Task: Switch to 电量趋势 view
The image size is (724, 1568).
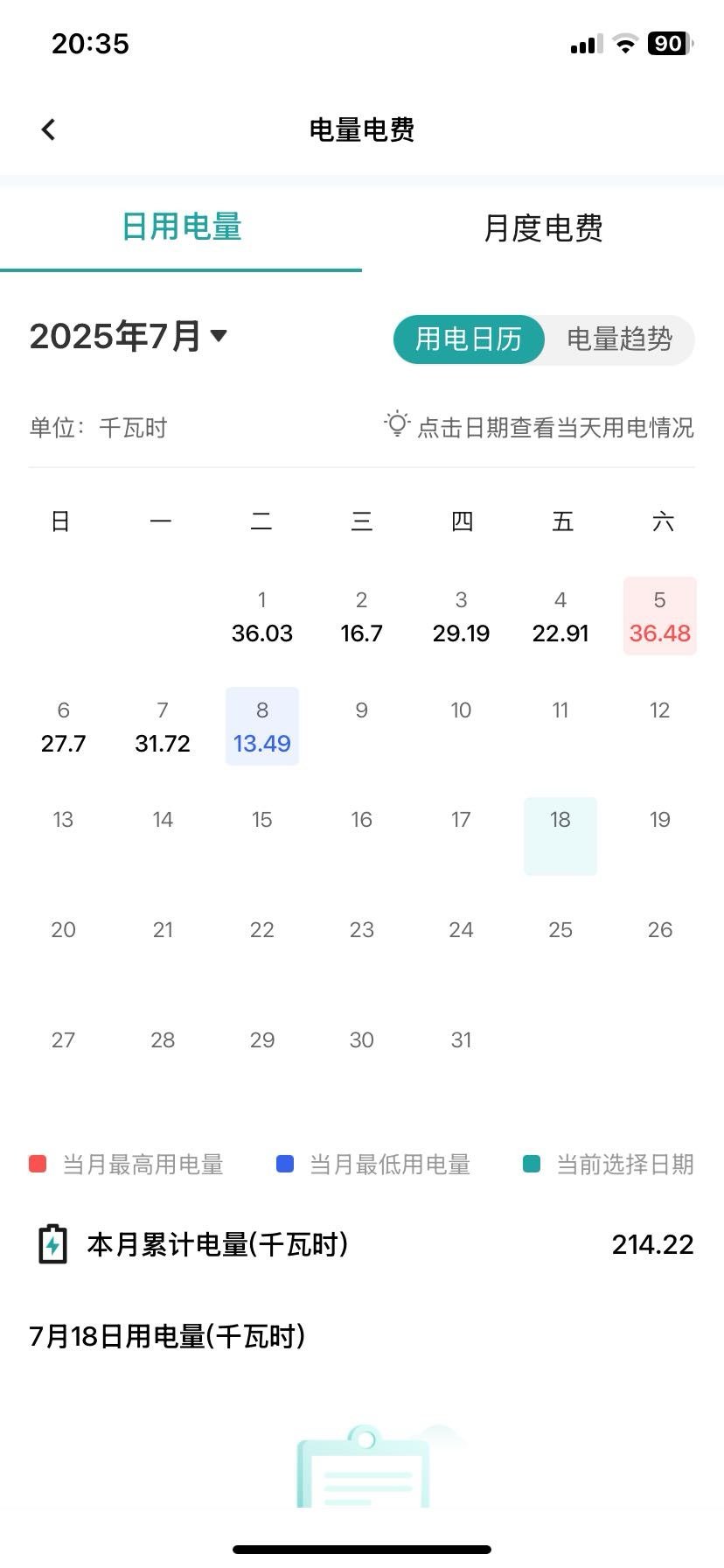Action: tap(619, 339)
